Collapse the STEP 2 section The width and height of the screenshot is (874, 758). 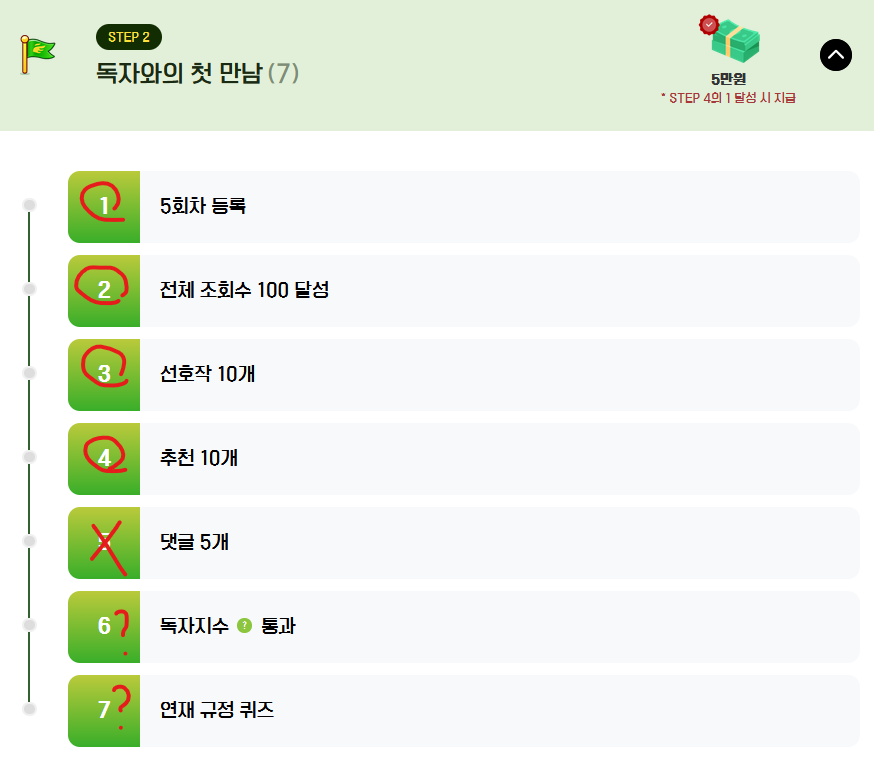[835, 54]
